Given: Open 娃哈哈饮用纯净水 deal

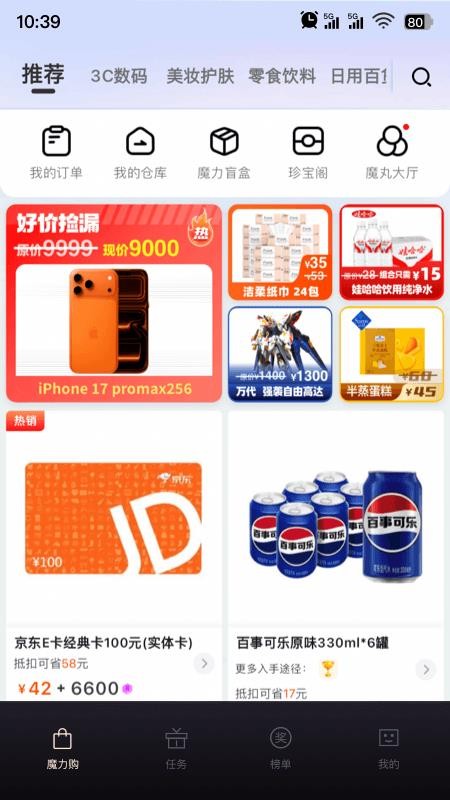Looking at the screenshot, I should point(392,252).
